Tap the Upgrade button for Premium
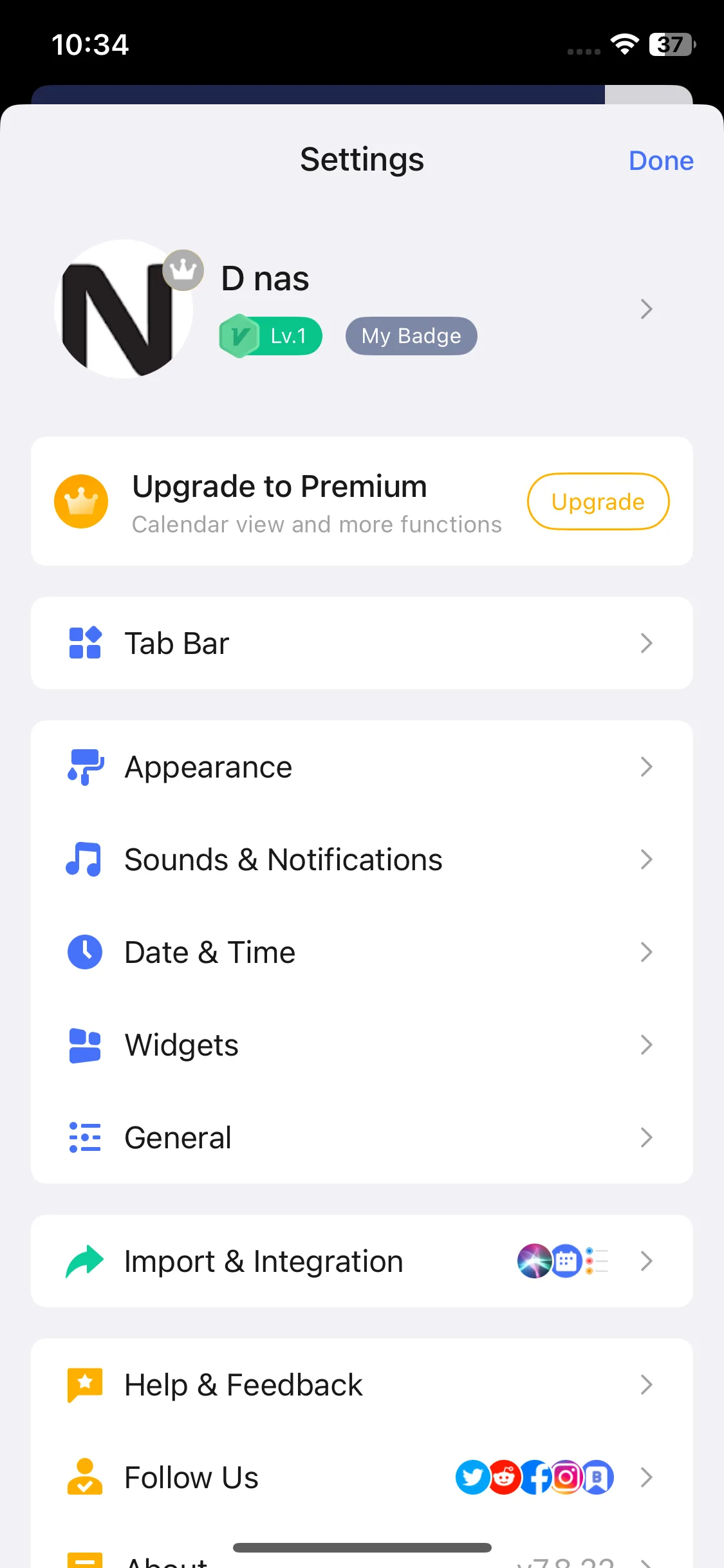Image resolution: width=724 pixels, height=1568 pixels. point(598,501)
